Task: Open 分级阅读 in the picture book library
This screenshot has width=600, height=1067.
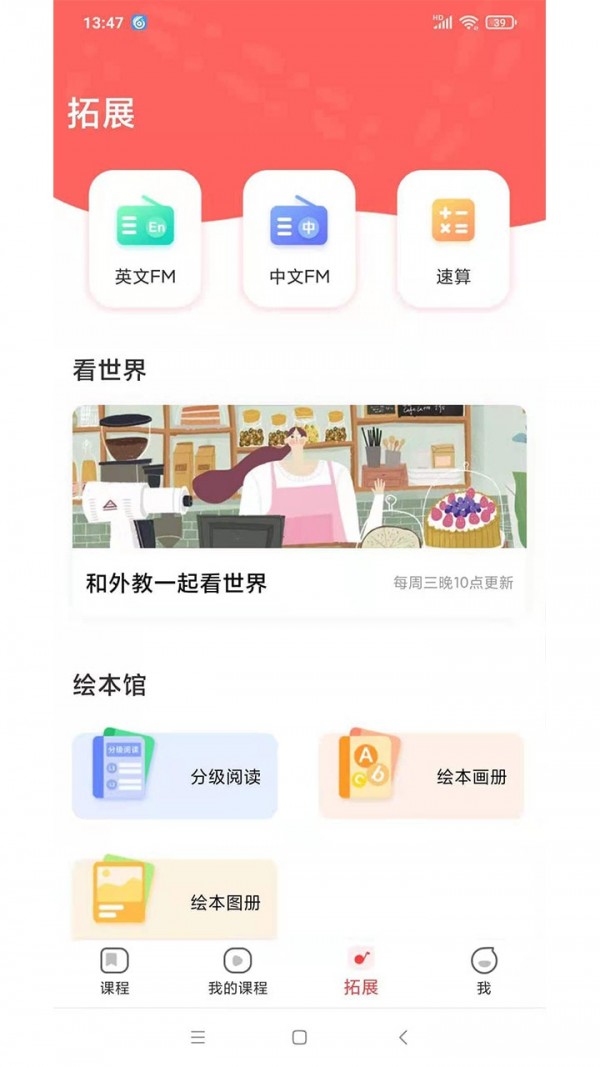Action: click(175, 776)
